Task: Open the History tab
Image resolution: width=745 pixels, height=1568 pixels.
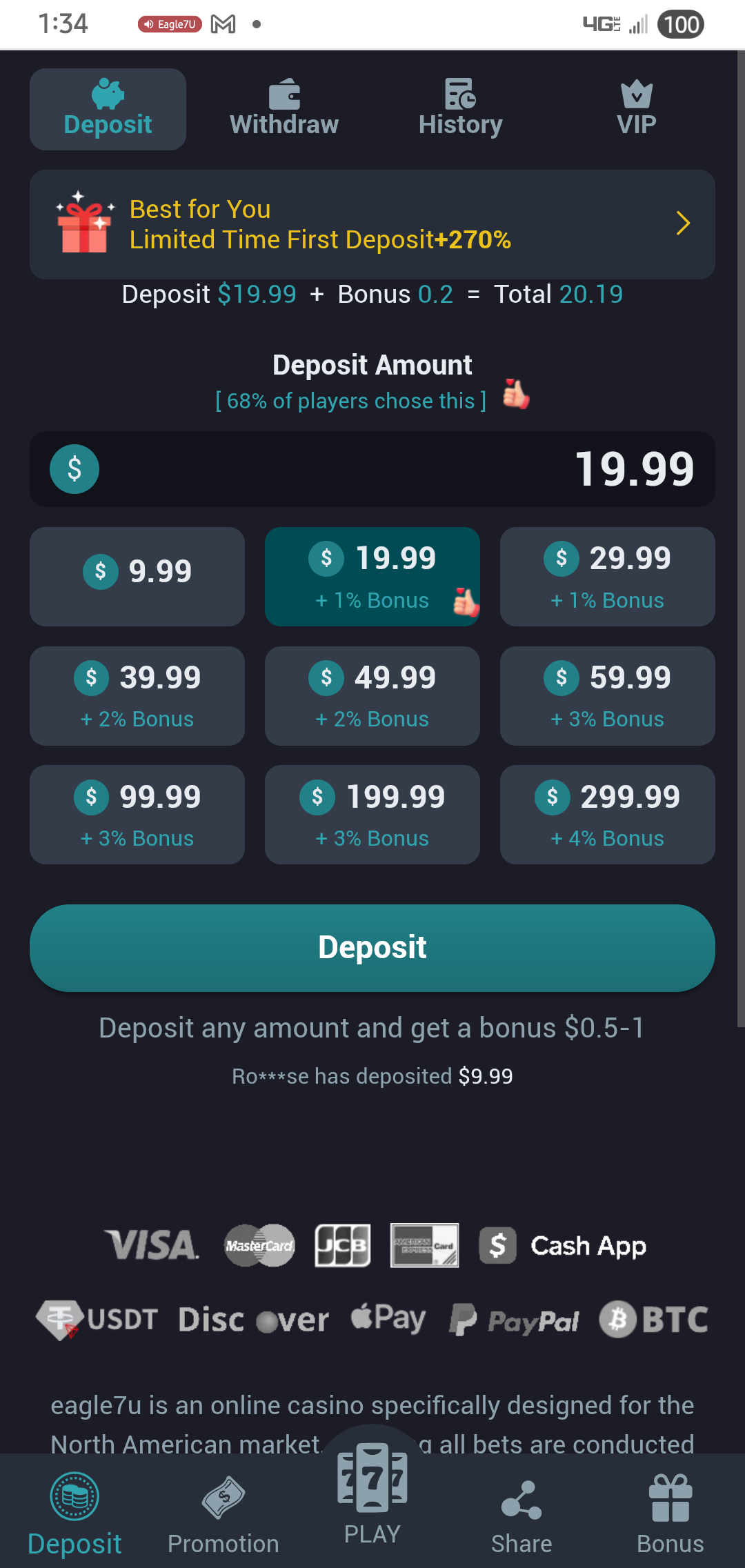Action: 460,109
